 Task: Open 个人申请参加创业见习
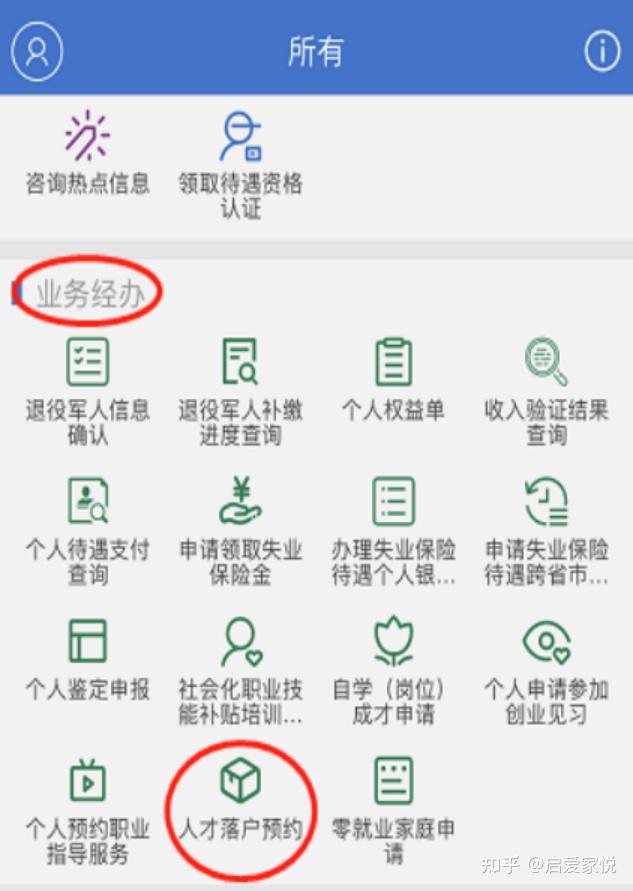(x=546, y=670)
